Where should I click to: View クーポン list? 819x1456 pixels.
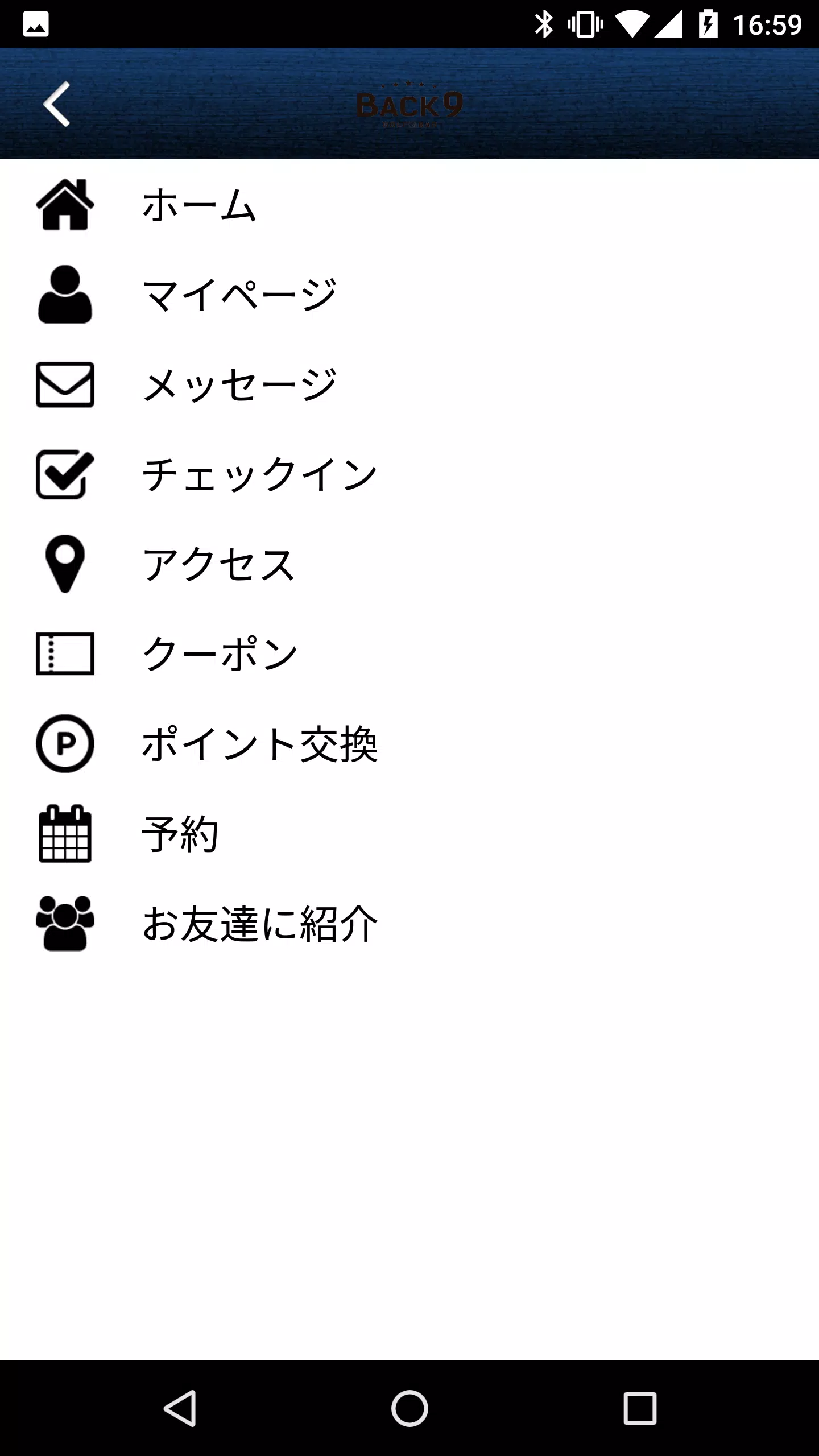(409, 654)
